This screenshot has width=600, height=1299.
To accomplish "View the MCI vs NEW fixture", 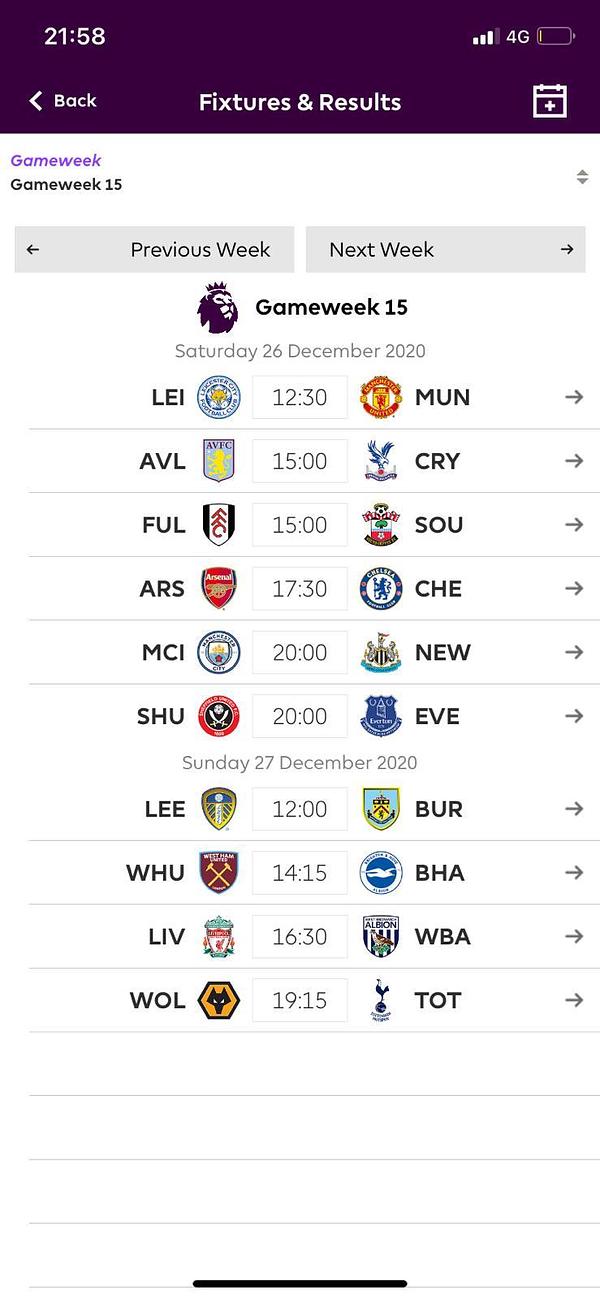I will coord(300,653).
